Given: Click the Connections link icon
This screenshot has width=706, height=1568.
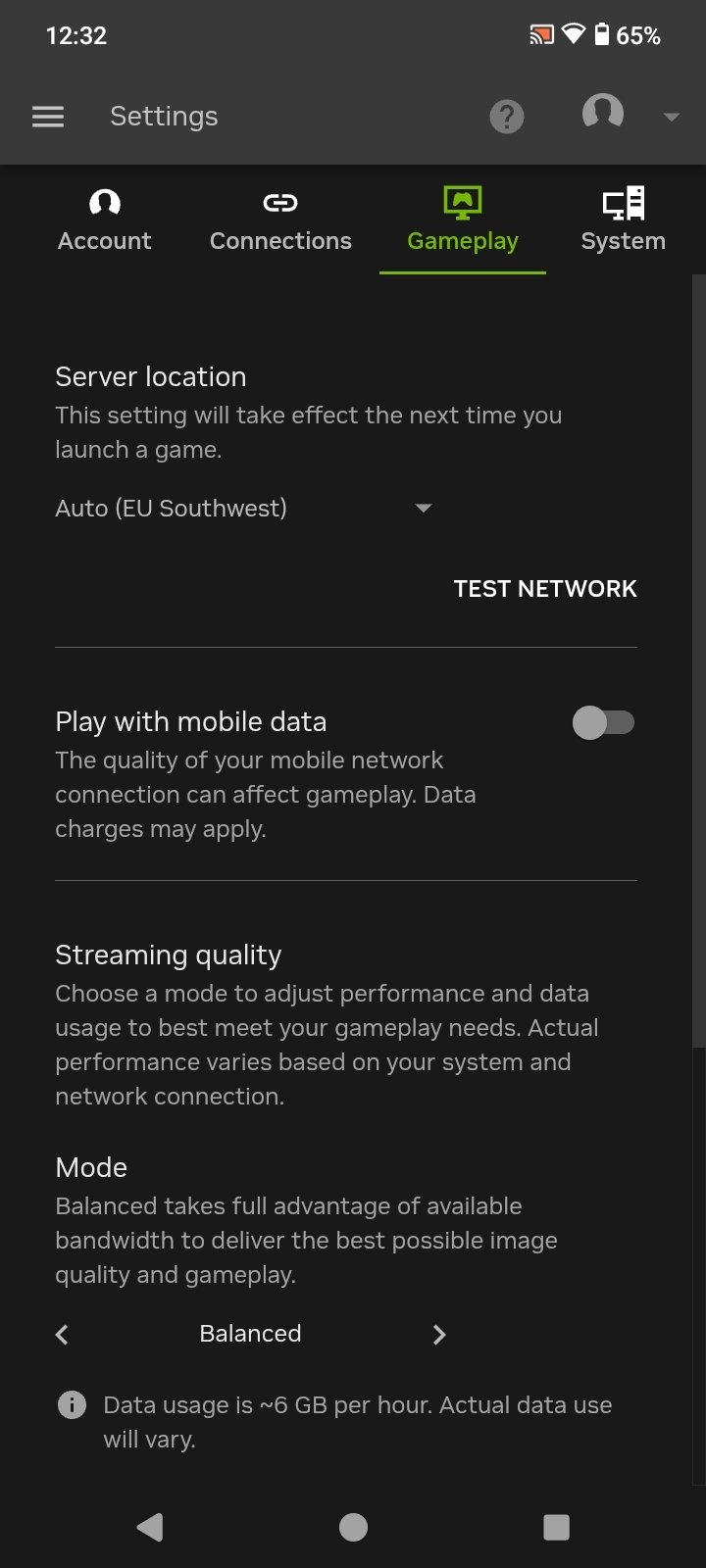Looking at the screenshot, I should tap(280, 203).
